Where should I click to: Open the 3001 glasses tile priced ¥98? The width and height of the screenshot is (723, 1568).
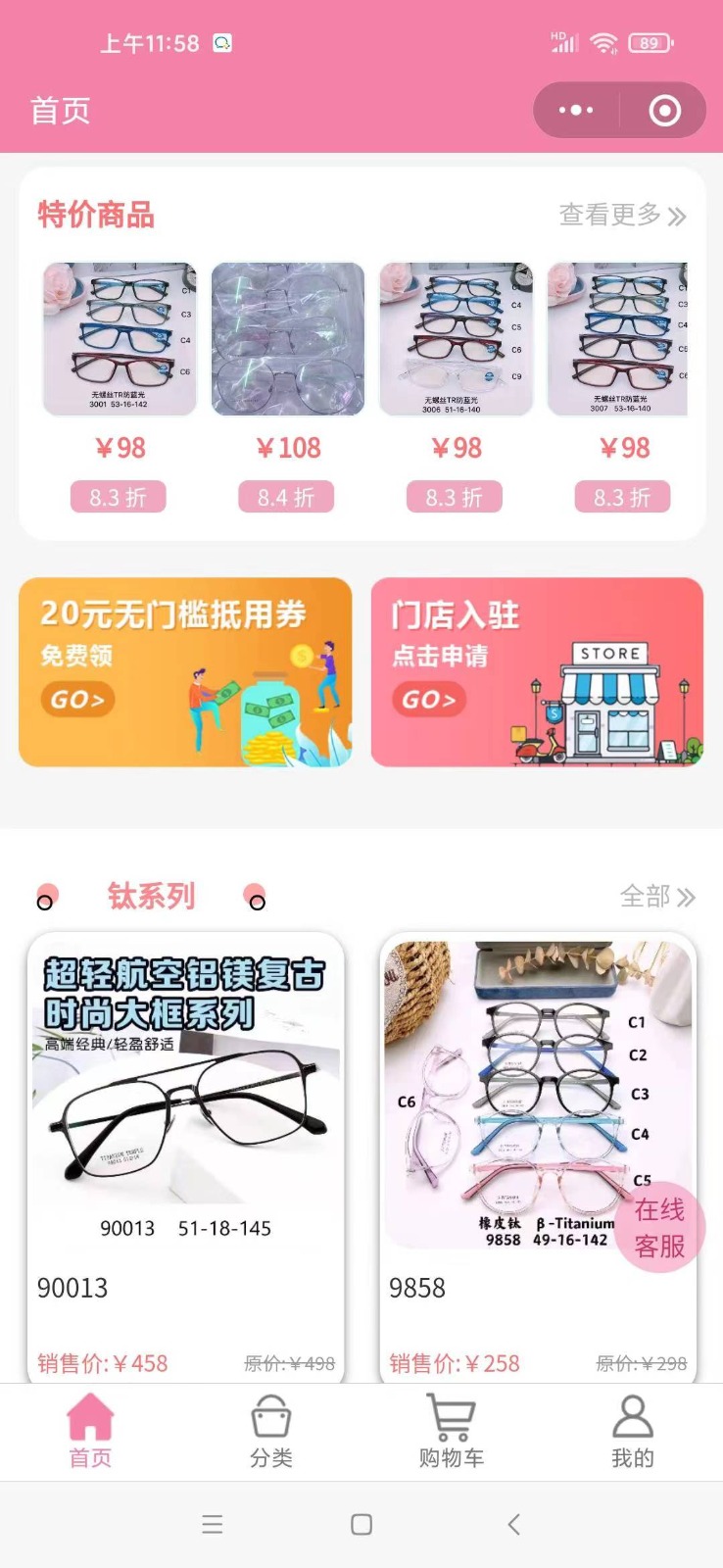pyautogui.click(x=119, y=387)
